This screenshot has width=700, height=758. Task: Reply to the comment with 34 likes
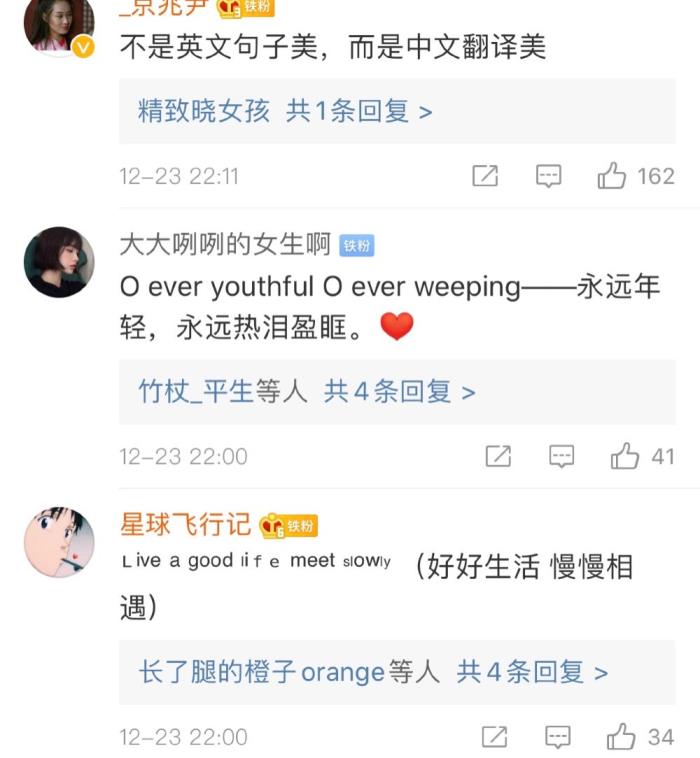coord(558,738)
